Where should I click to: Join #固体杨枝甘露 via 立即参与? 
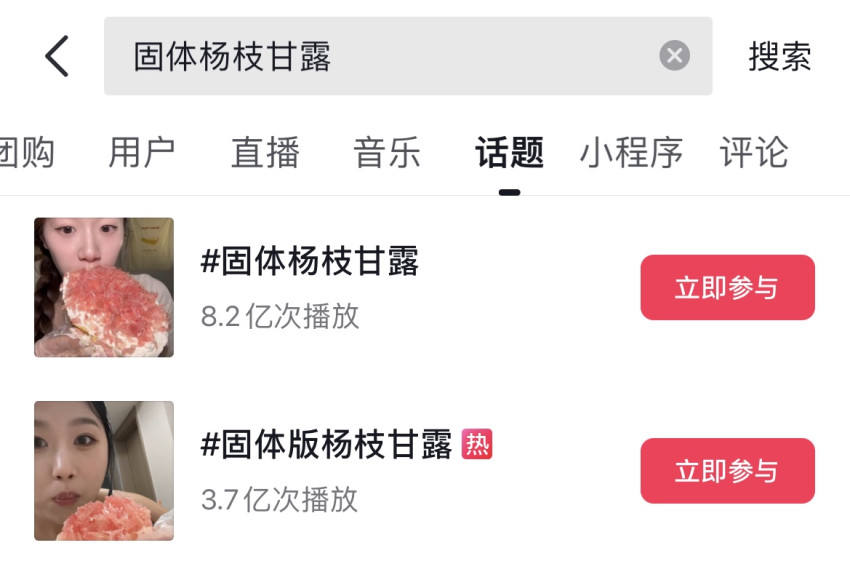coord(727,288)
